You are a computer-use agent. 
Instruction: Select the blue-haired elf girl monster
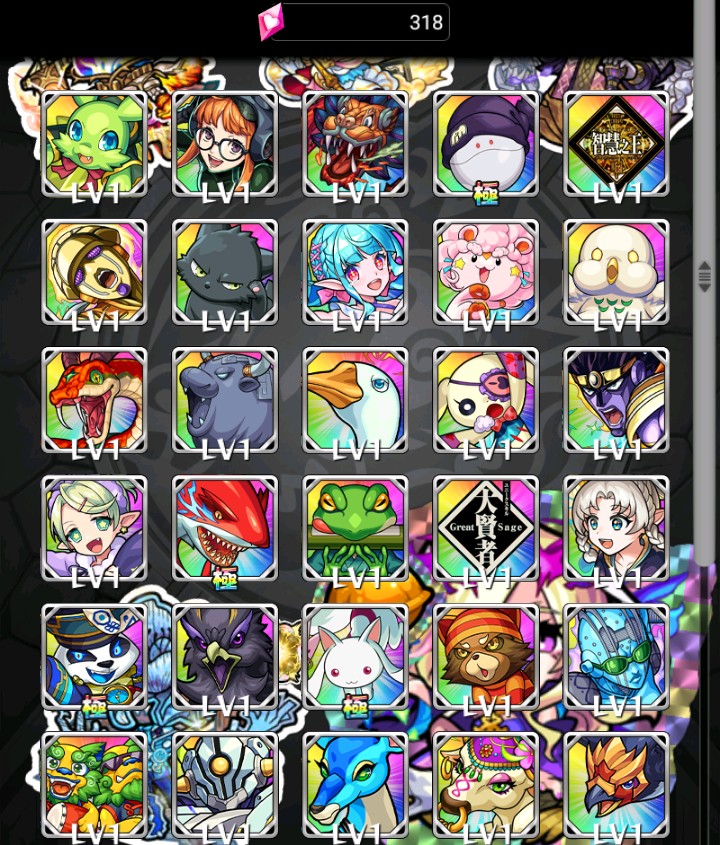click(x=355, y=270)
